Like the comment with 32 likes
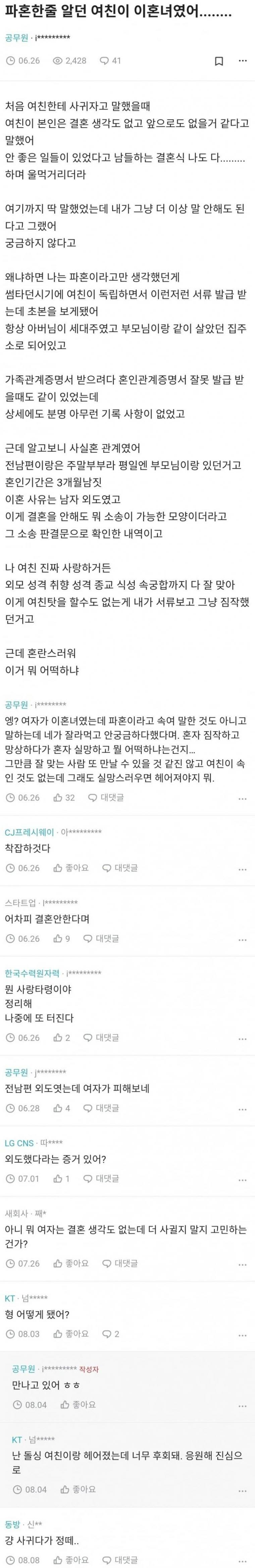 click(64, 797)
